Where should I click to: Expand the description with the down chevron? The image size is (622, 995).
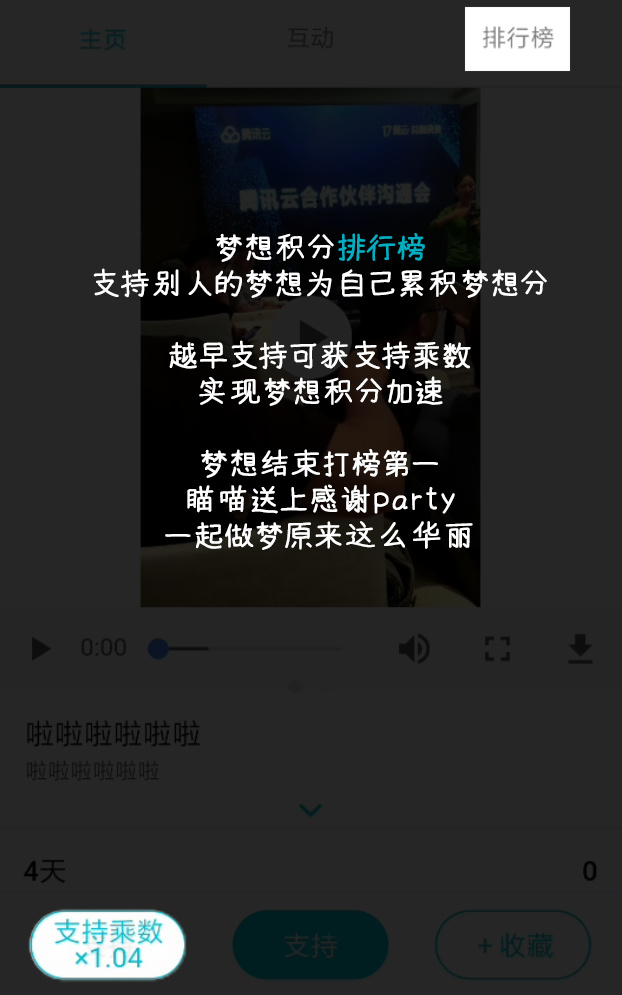(x=310, y=809)
